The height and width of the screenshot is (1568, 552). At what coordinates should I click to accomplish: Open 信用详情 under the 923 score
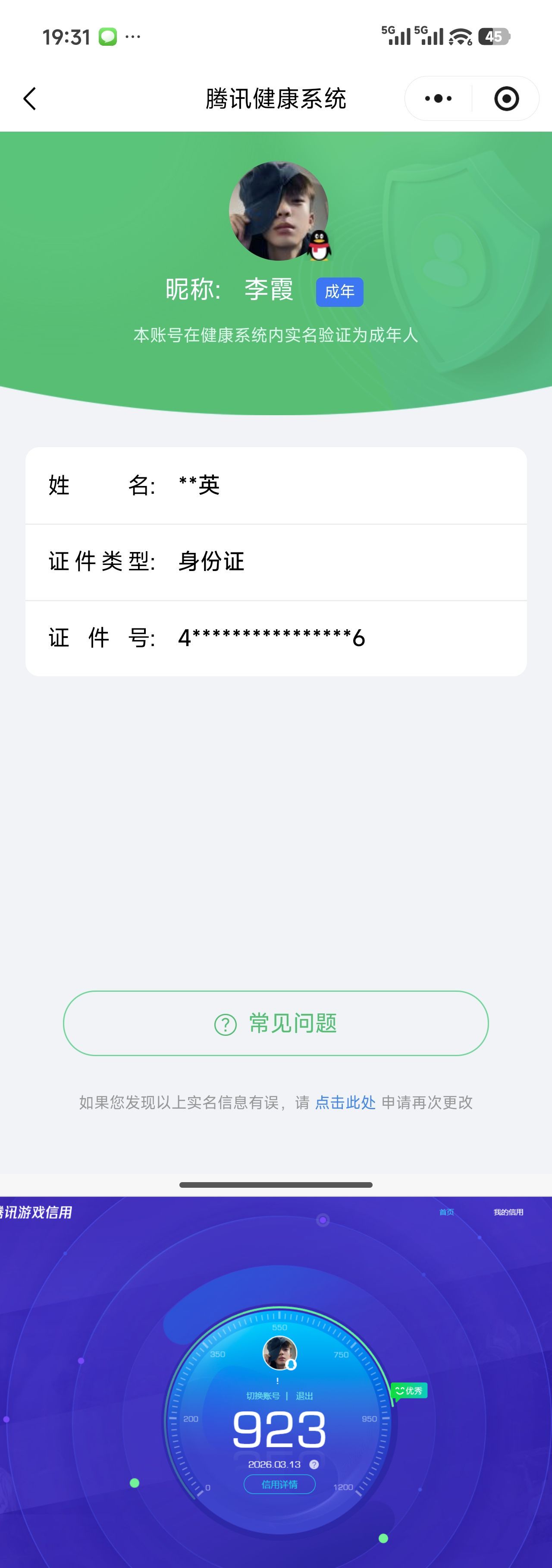(279, 1485)
